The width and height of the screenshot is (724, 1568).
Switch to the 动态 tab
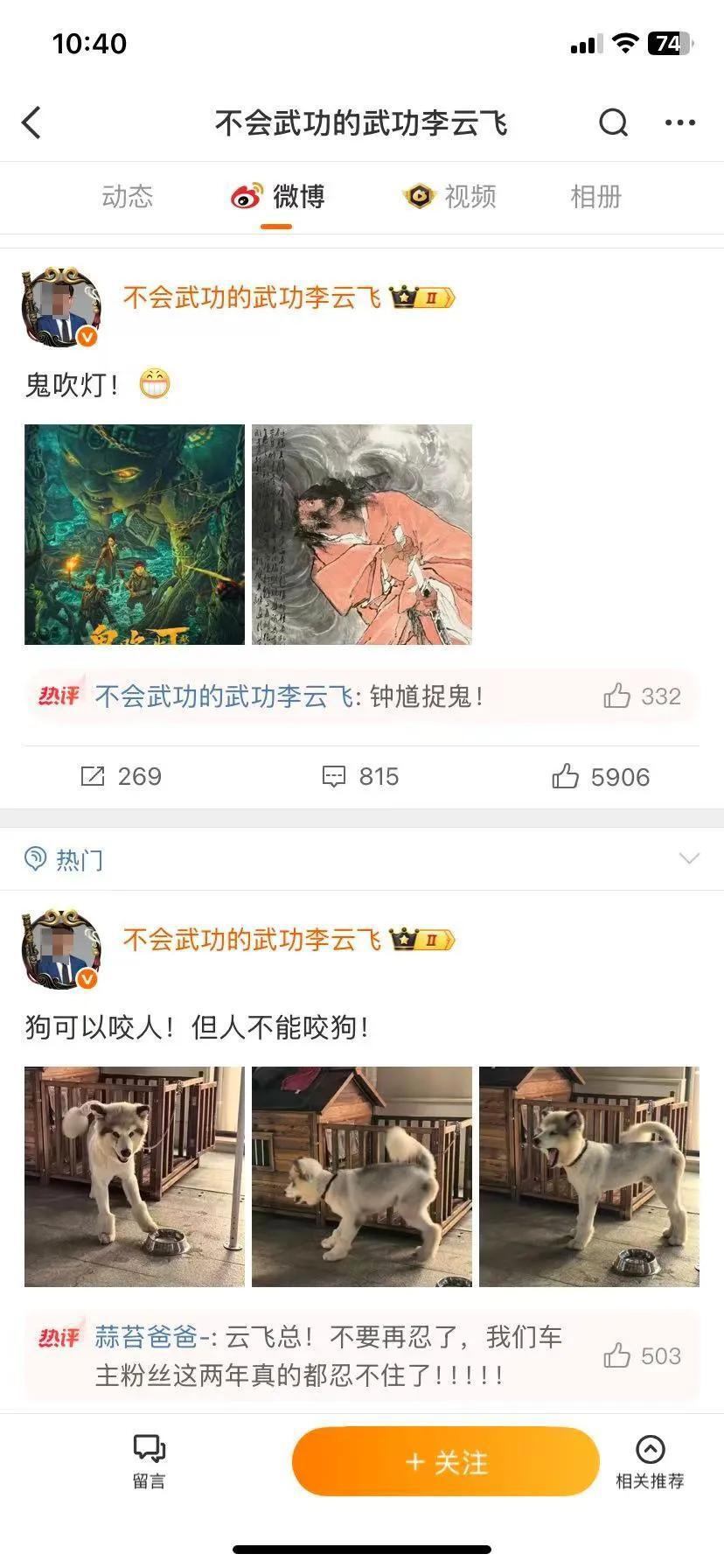coord(129,197)
